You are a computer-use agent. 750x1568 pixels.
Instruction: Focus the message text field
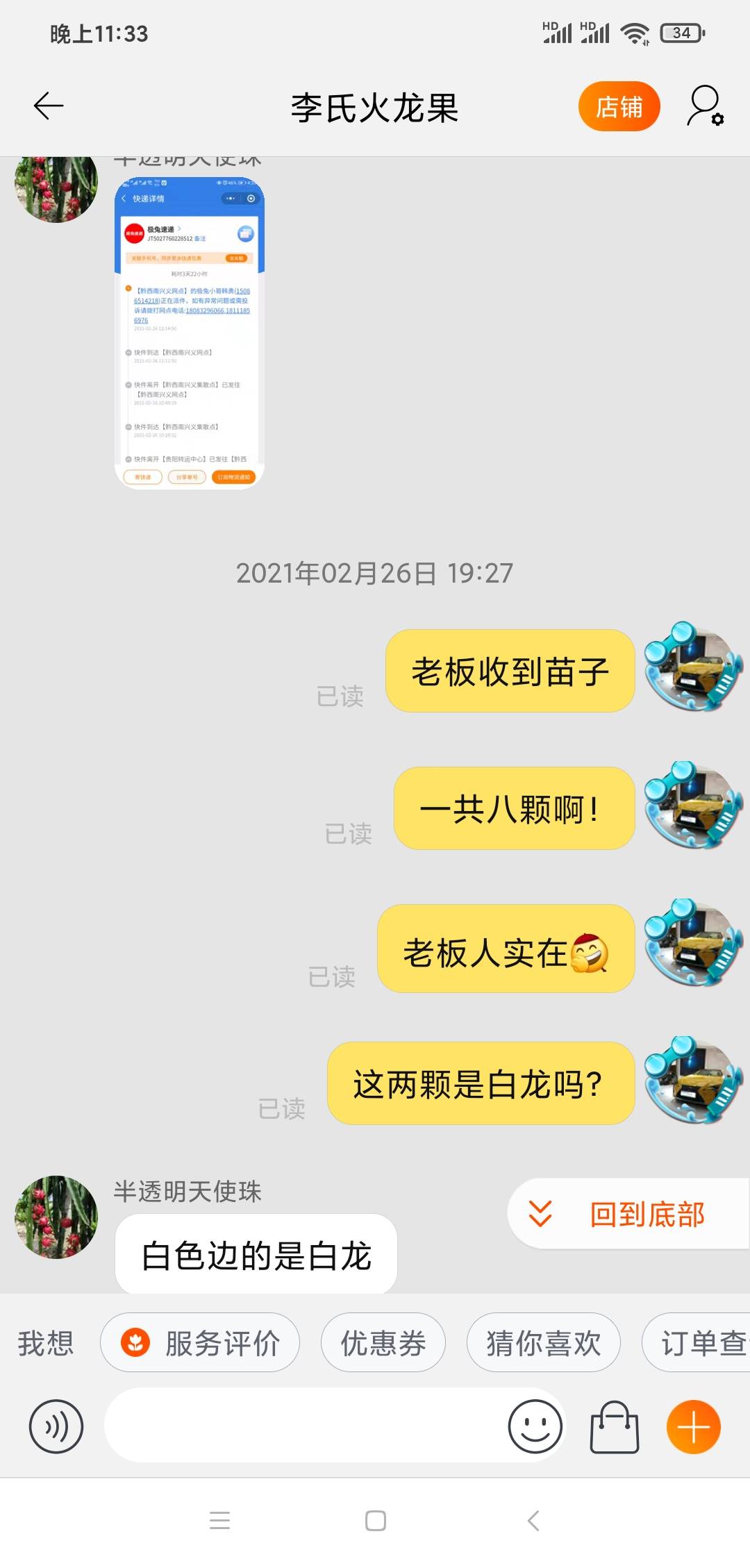tap(306, 1426)
